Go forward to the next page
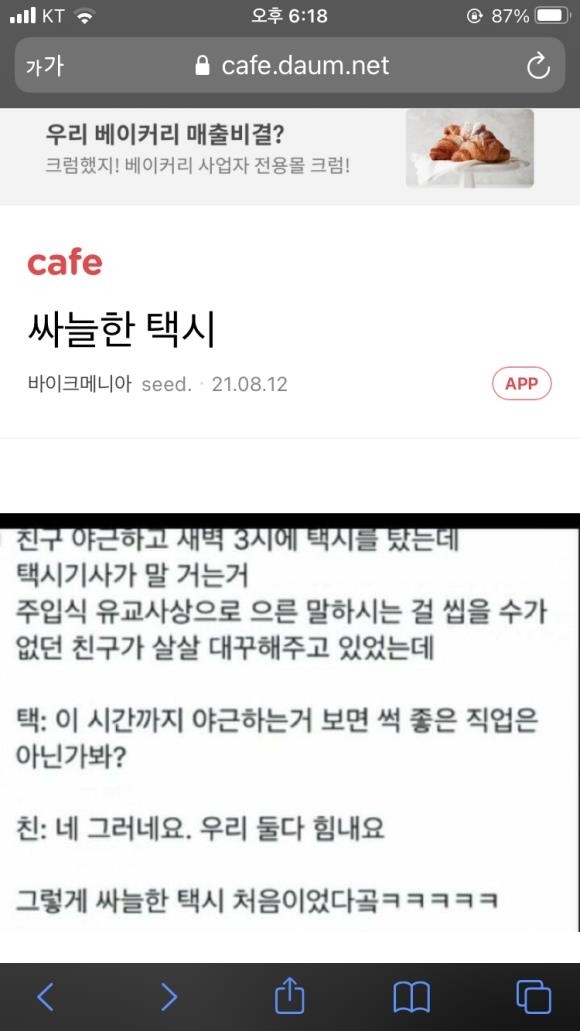 tap(168, 997)
